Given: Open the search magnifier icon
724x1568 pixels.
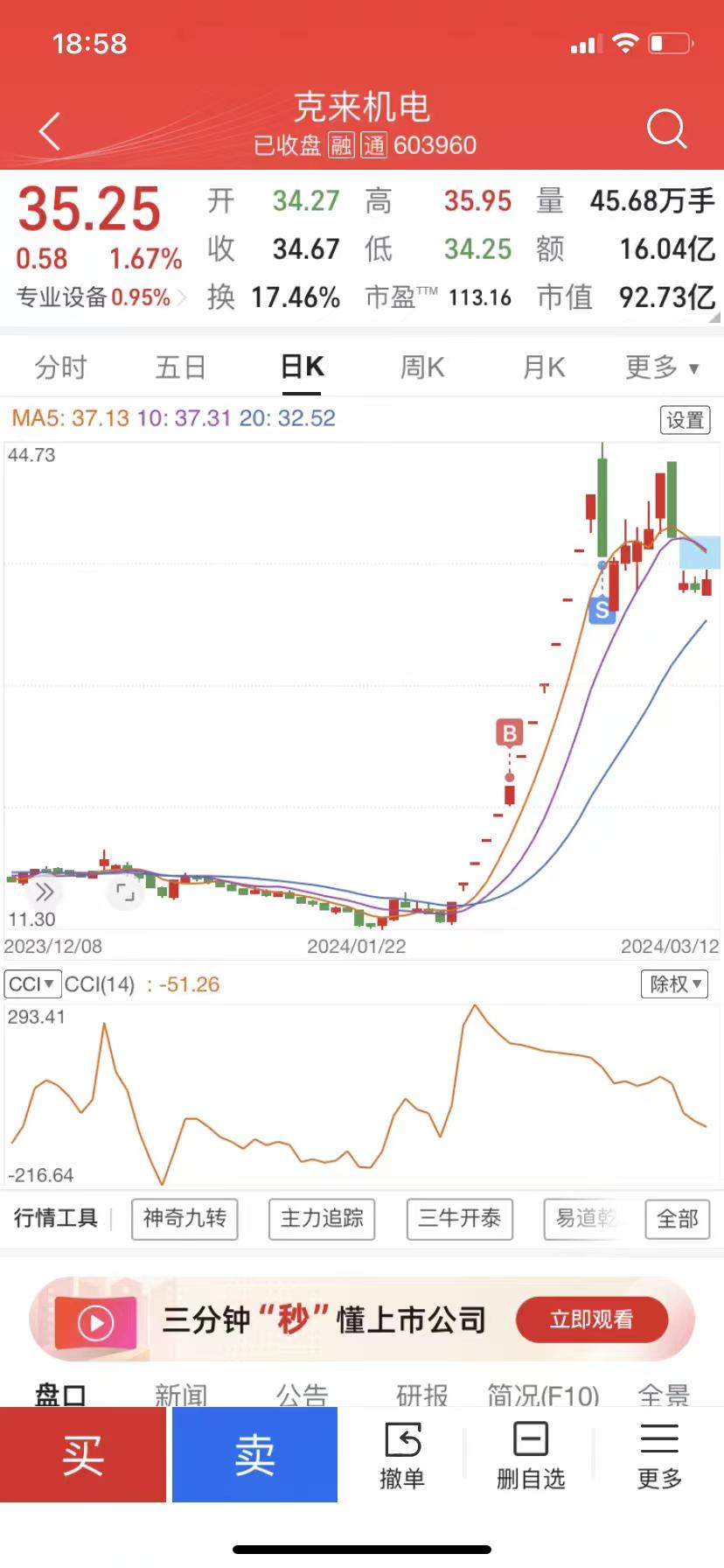Looking at the screenshot, I should point(667,129).
